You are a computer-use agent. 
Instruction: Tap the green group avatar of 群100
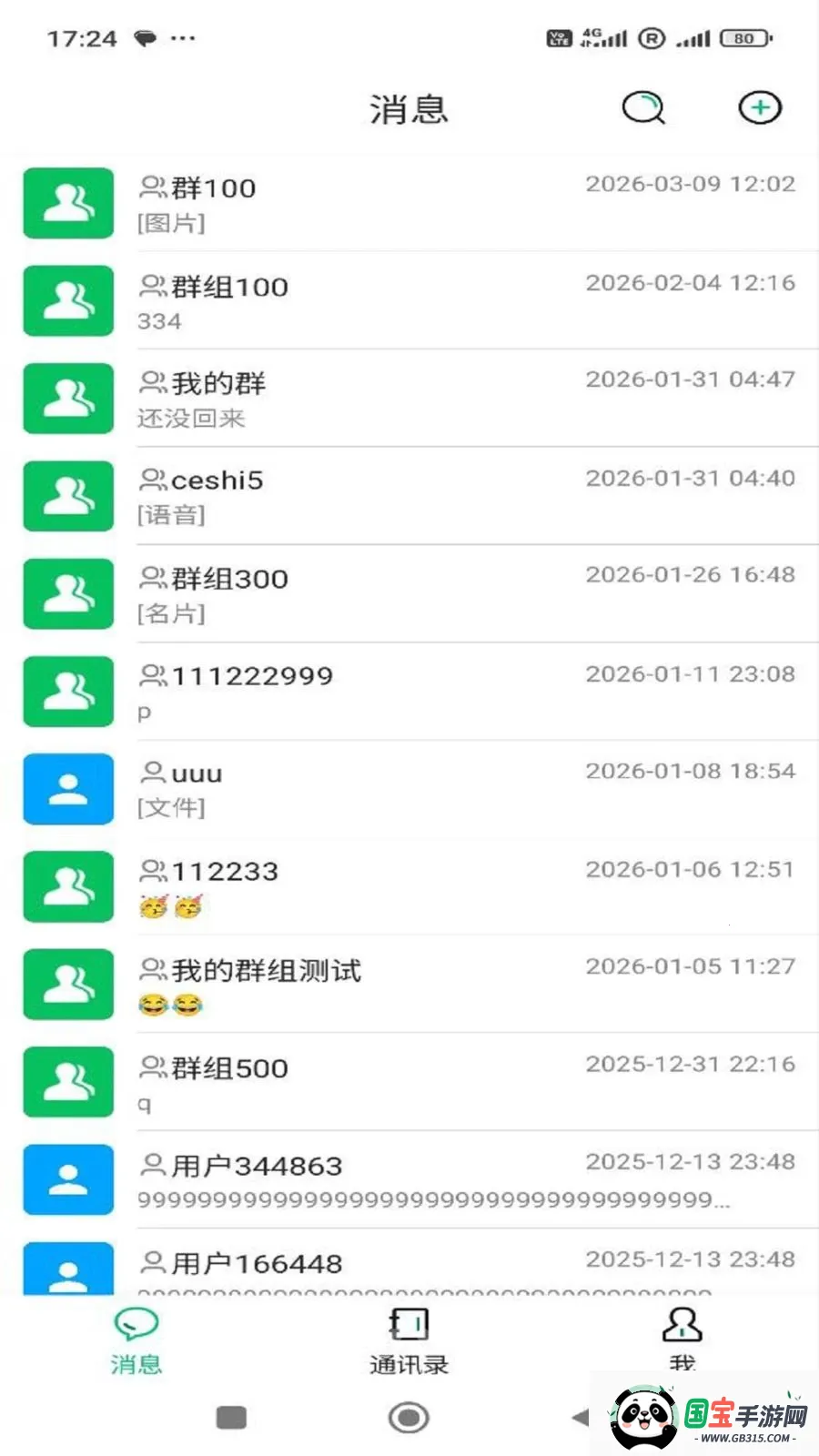[68, 203]
